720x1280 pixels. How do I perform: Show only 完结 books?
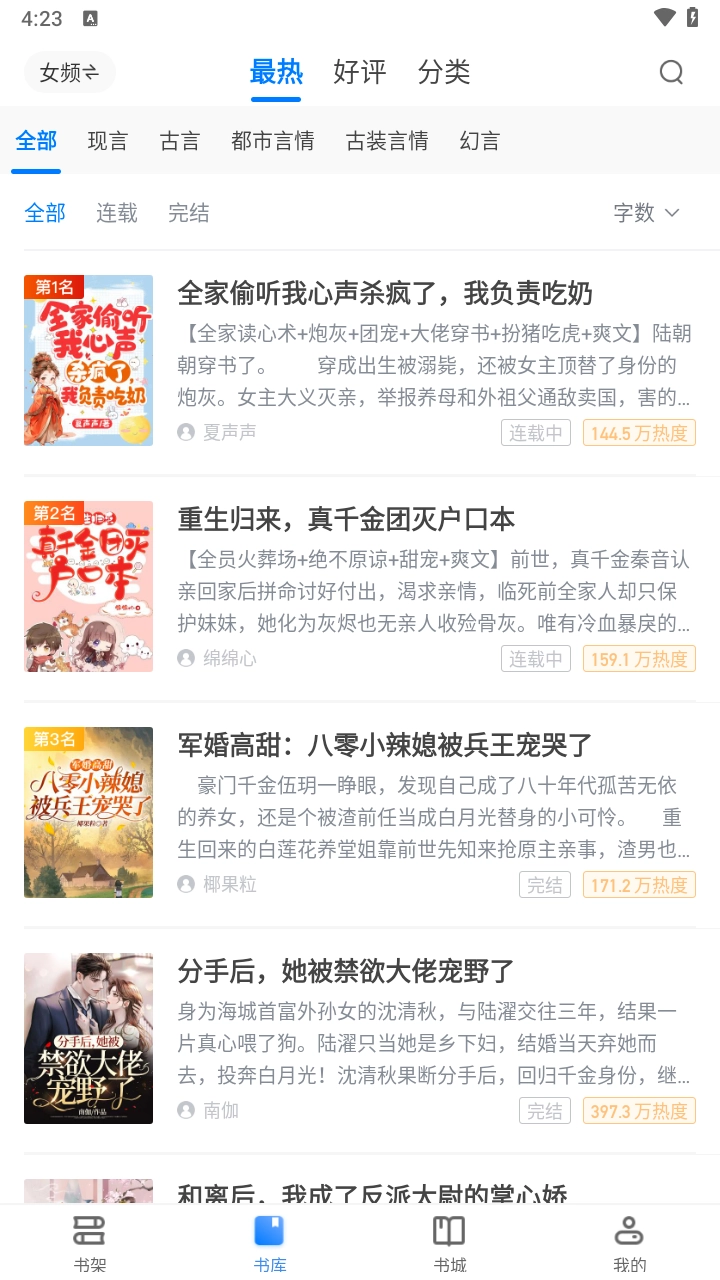[x=189, y=213]
